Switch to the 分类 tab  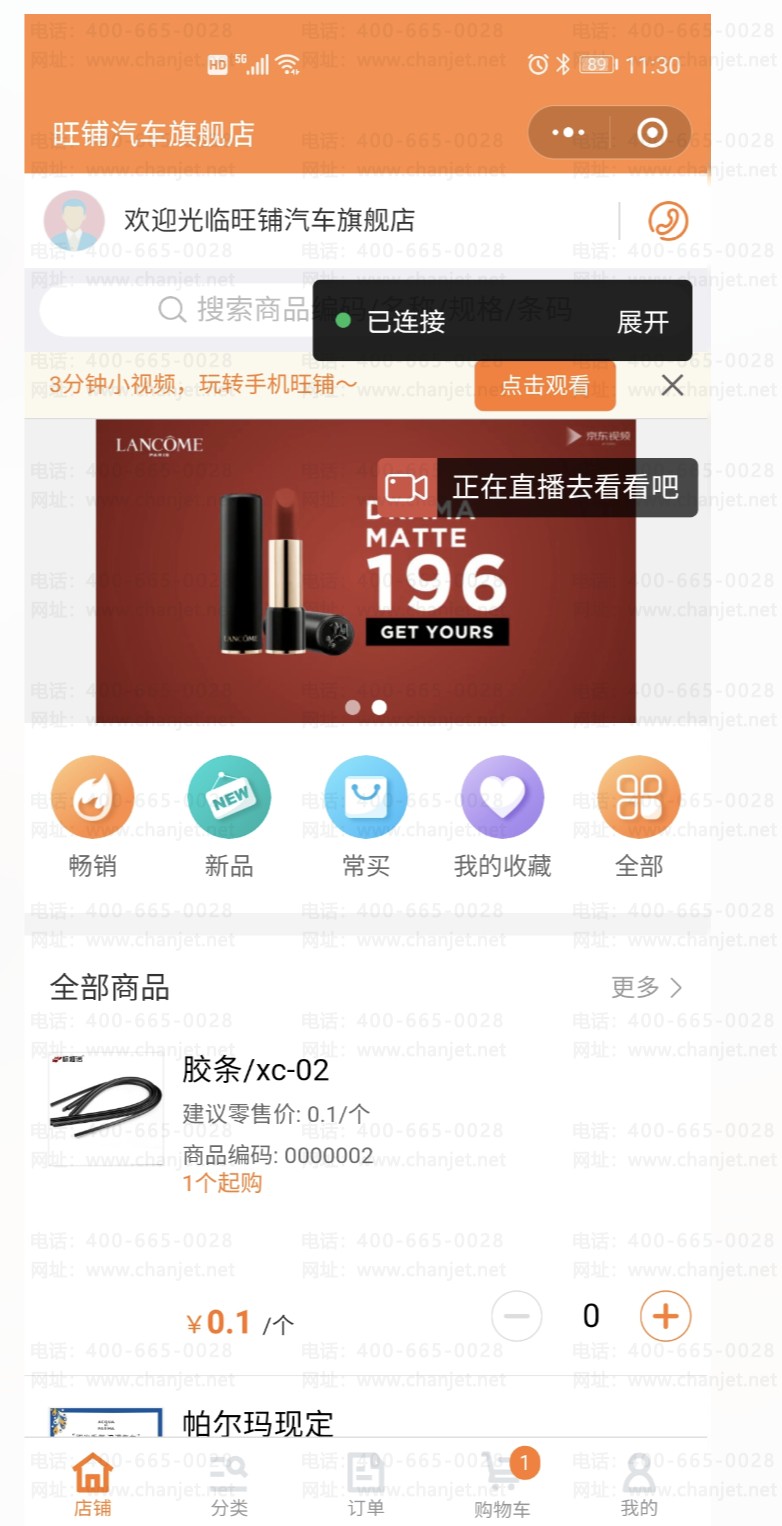point(229,1486)
